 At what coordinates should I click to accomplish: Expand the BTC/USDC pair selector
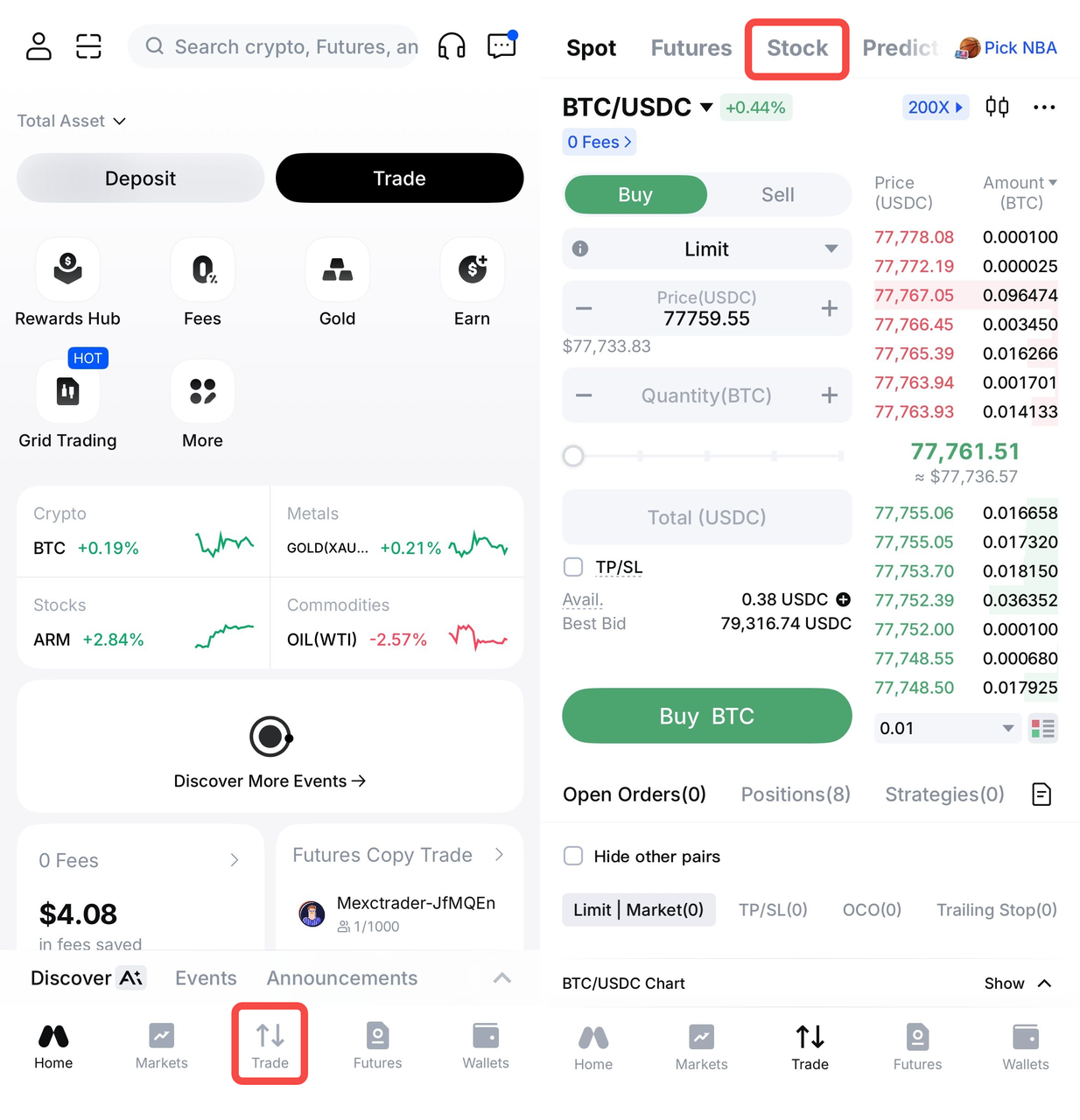point(637,108)
